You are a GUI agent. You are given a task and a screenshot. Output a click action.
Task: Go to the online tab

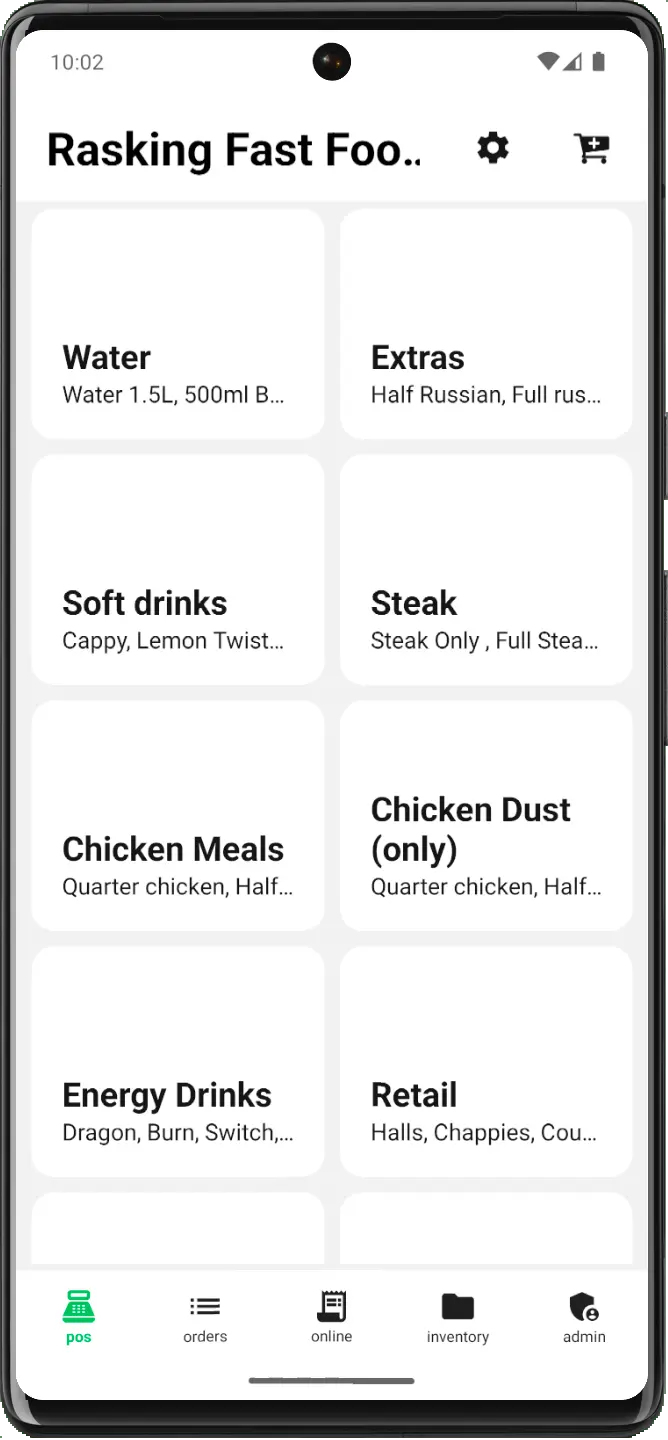coord(331,1317)
